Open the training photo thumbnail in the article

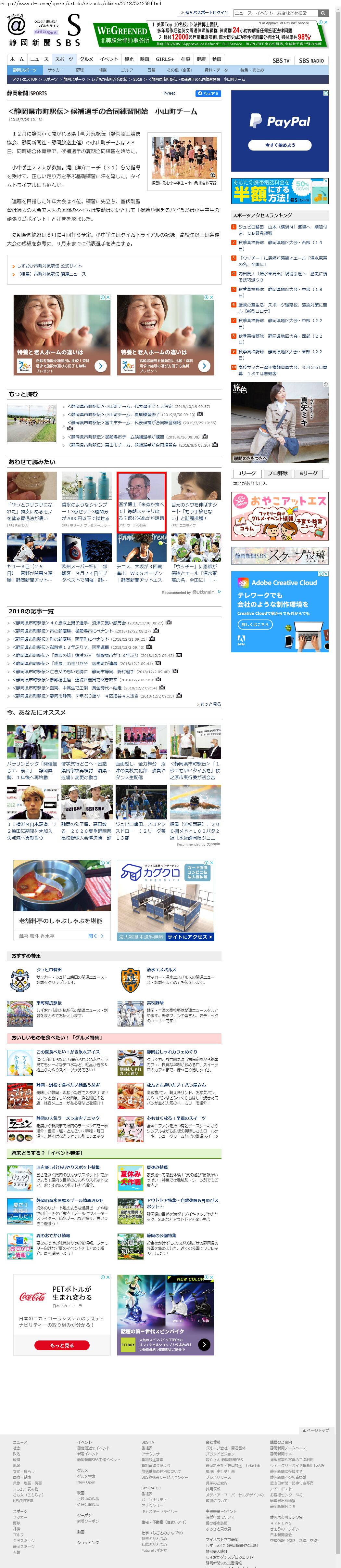pyautogui.click(x=183, y=158)
